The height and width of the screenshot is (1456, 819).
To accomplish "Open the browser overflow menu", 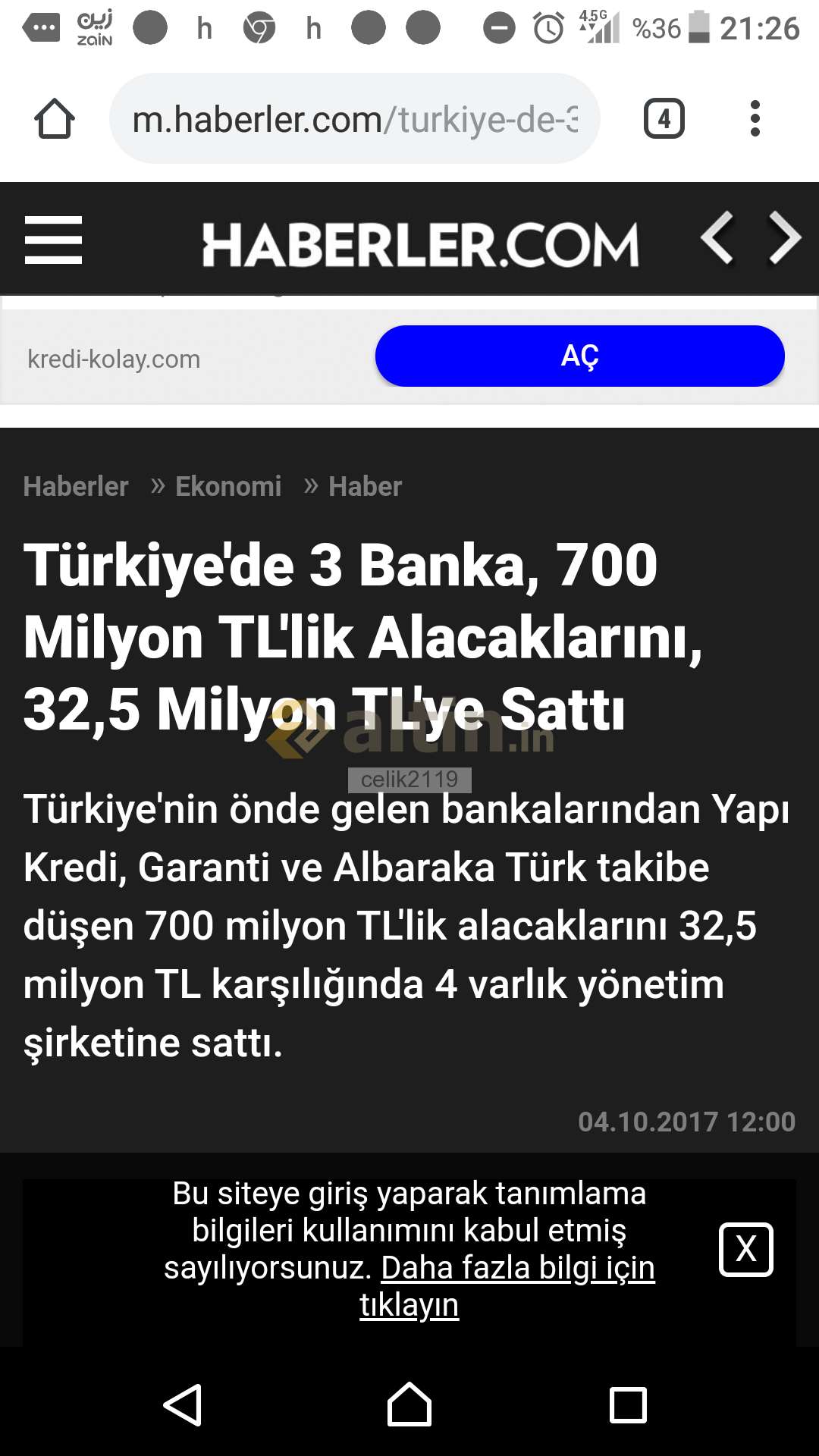I will coord(755,119).
